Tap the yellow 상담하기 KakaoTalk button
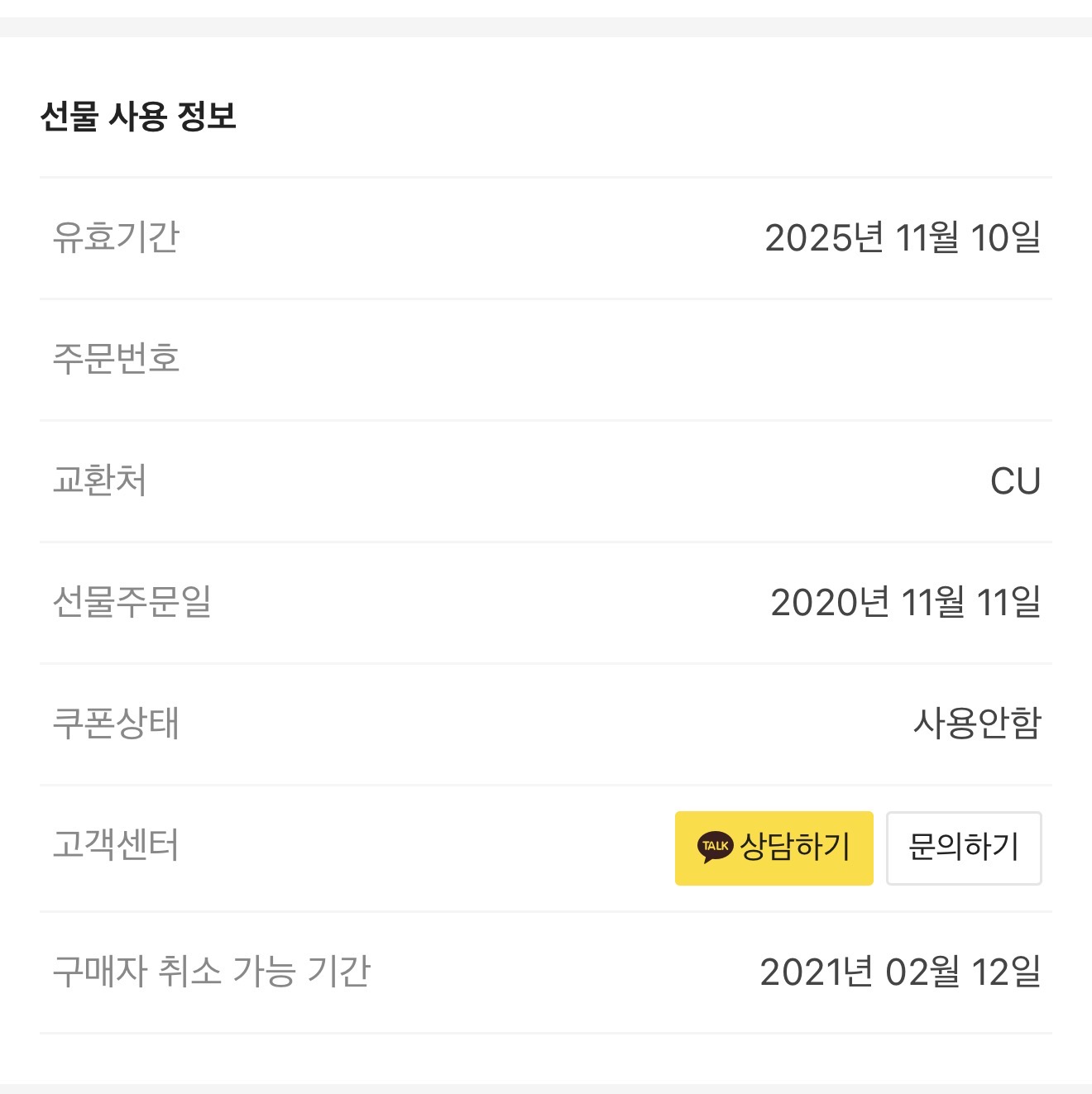 [773, 848]
